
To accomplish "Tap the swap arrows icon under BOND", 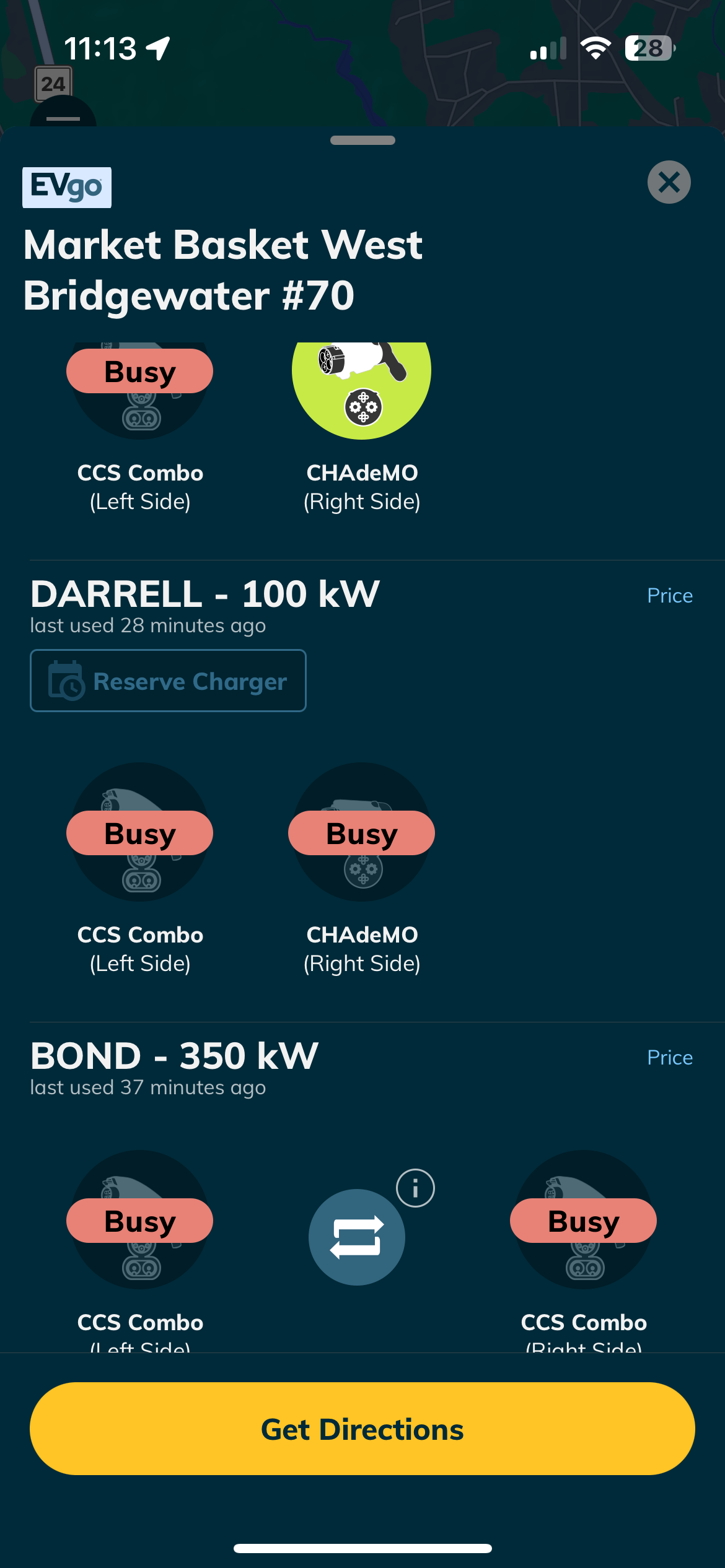I will coord(357,1237).
